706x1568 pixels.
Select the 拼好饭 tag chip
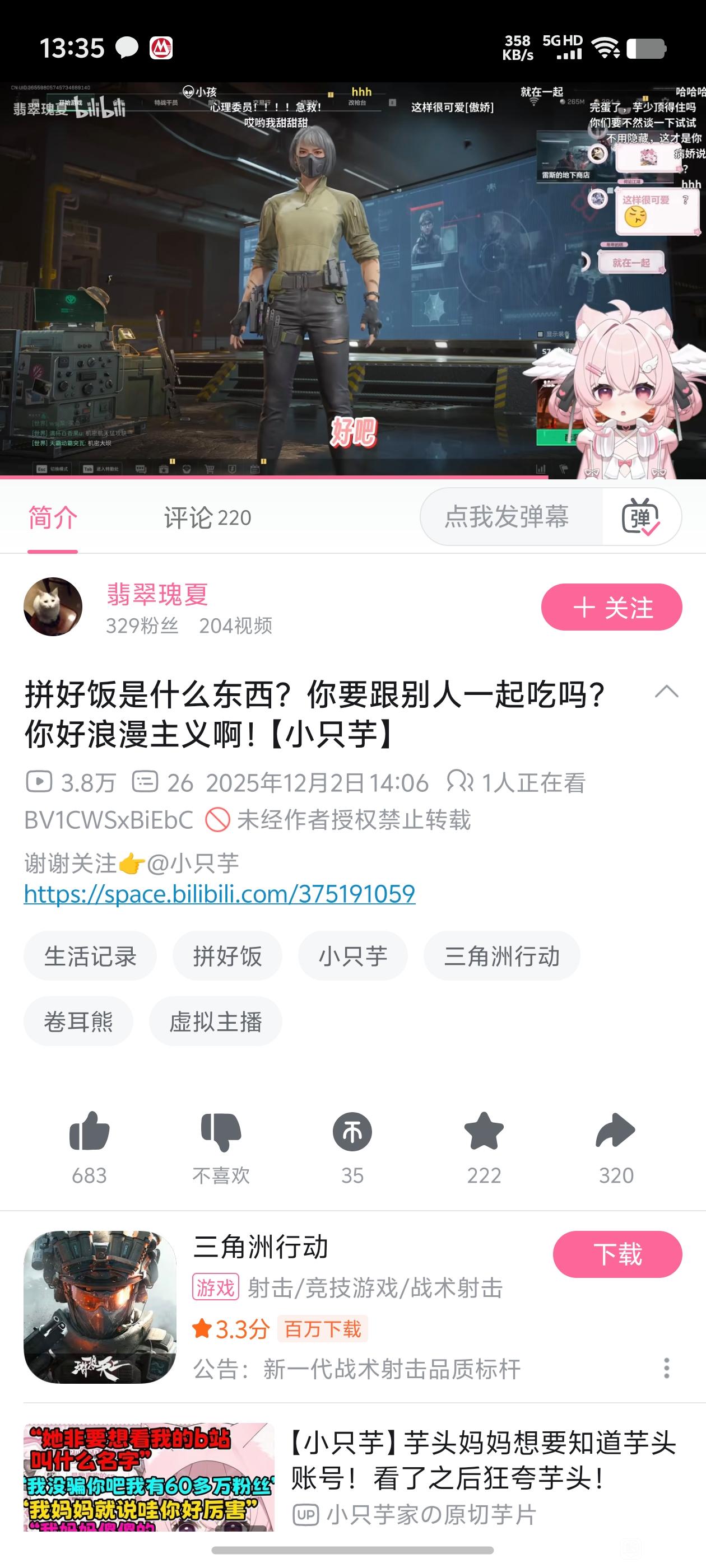pyautogui.click(x=227, y=956)
